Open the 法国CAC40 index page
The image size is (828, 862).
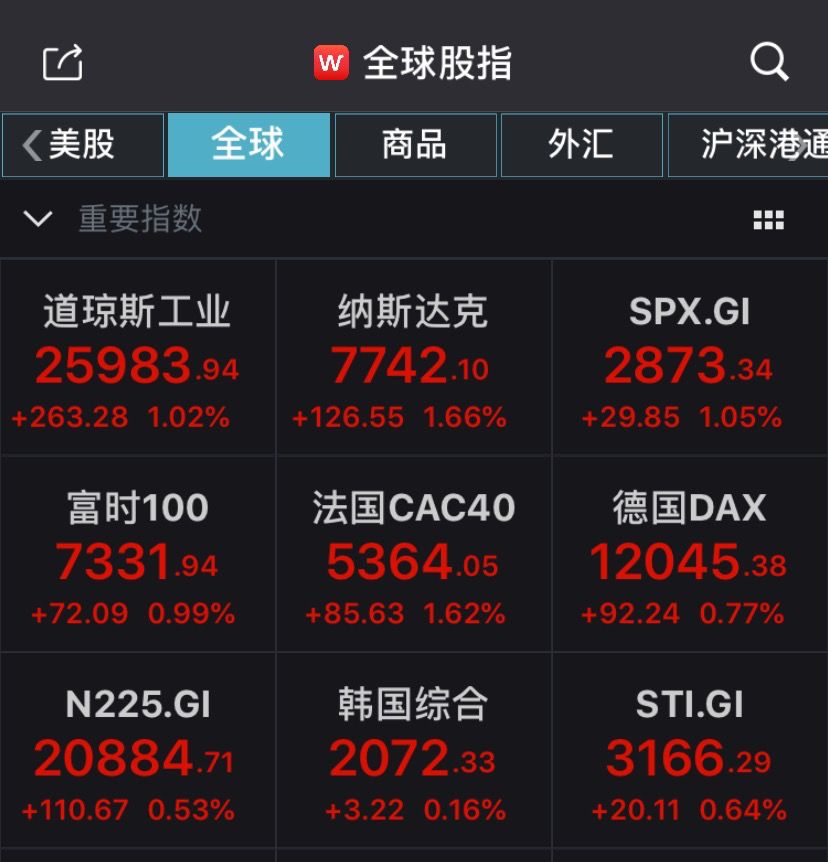point(413,555)
